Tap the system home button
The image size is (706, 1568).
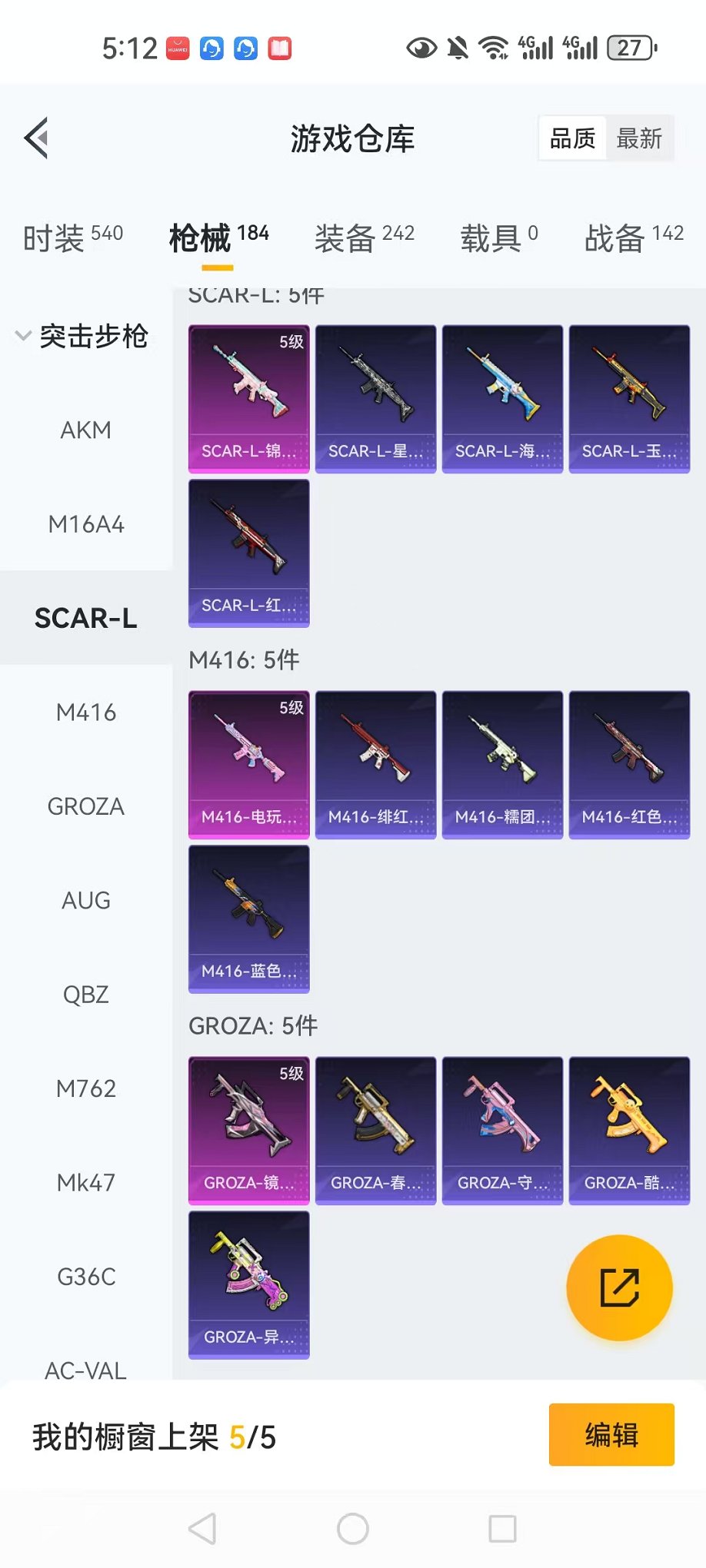(353, 1529)
